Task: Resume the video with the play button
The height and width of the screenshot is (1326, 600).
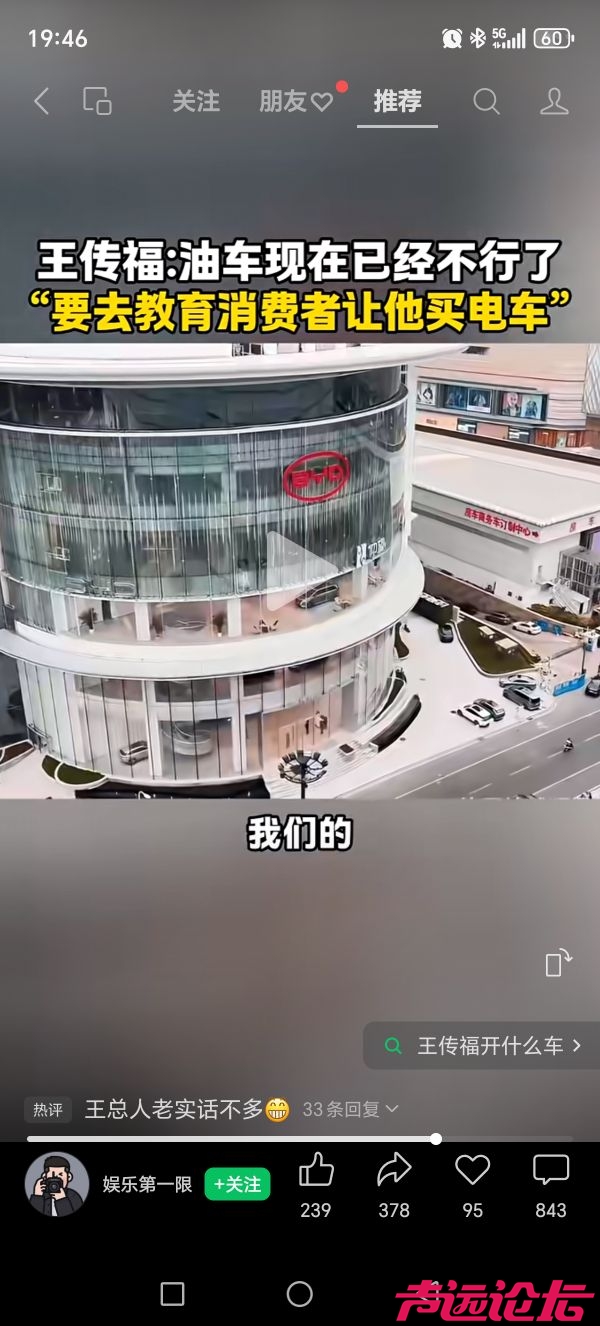Action: click(300, 570)
